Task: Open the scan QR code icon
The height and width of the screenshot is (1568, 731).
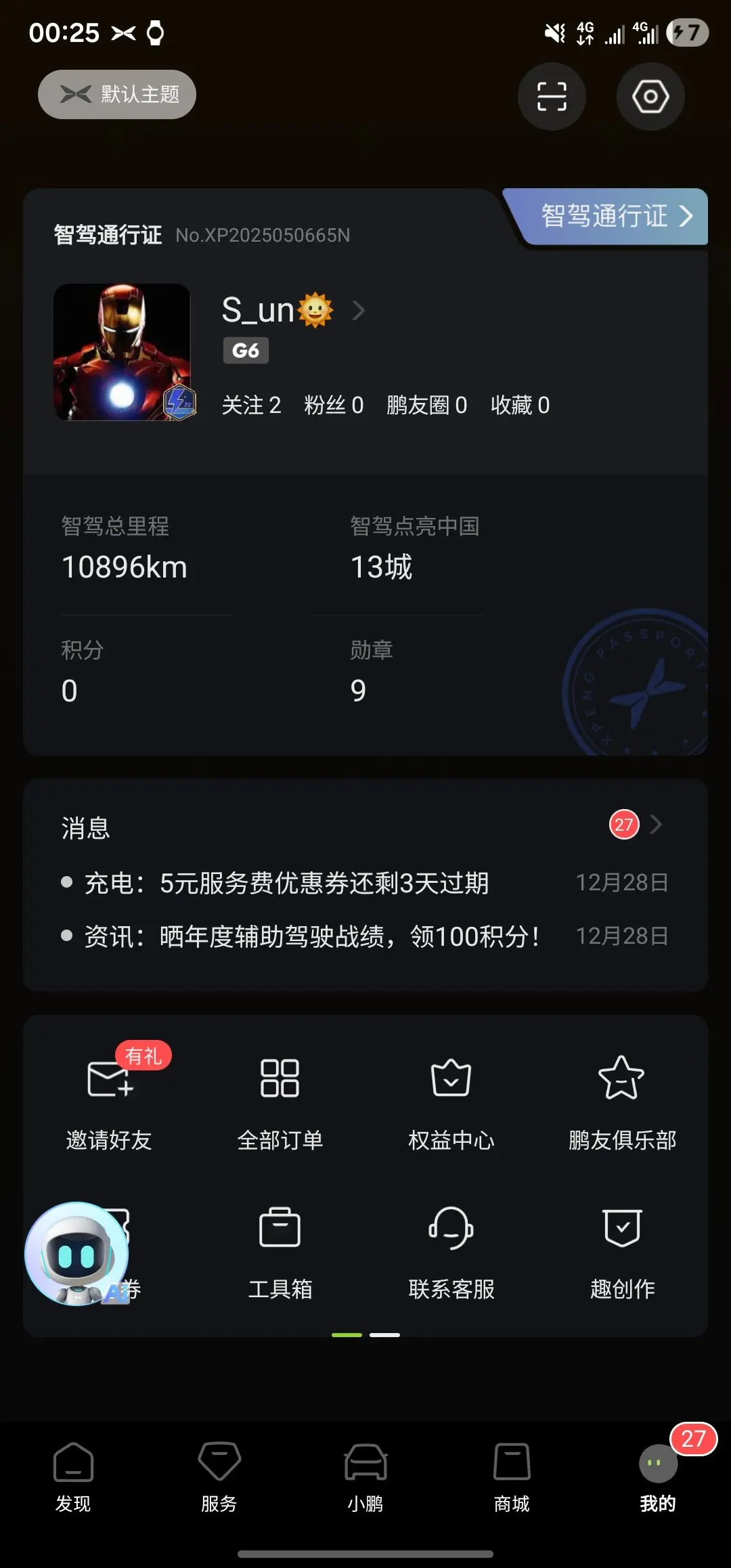Action: pos(551,97)
